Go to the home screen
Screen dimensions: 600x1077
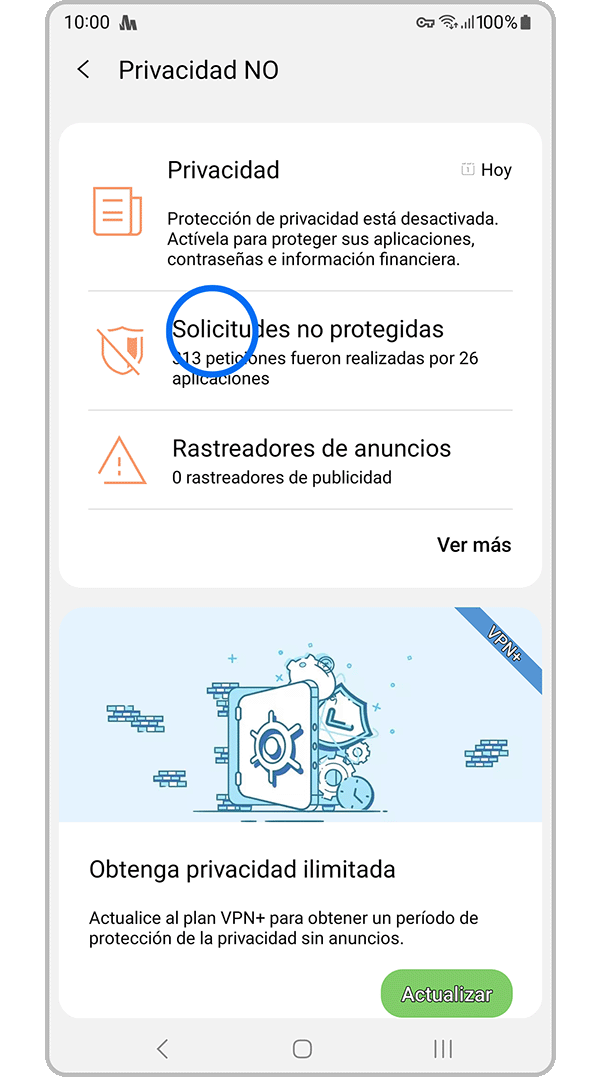tap(302, 1048)
